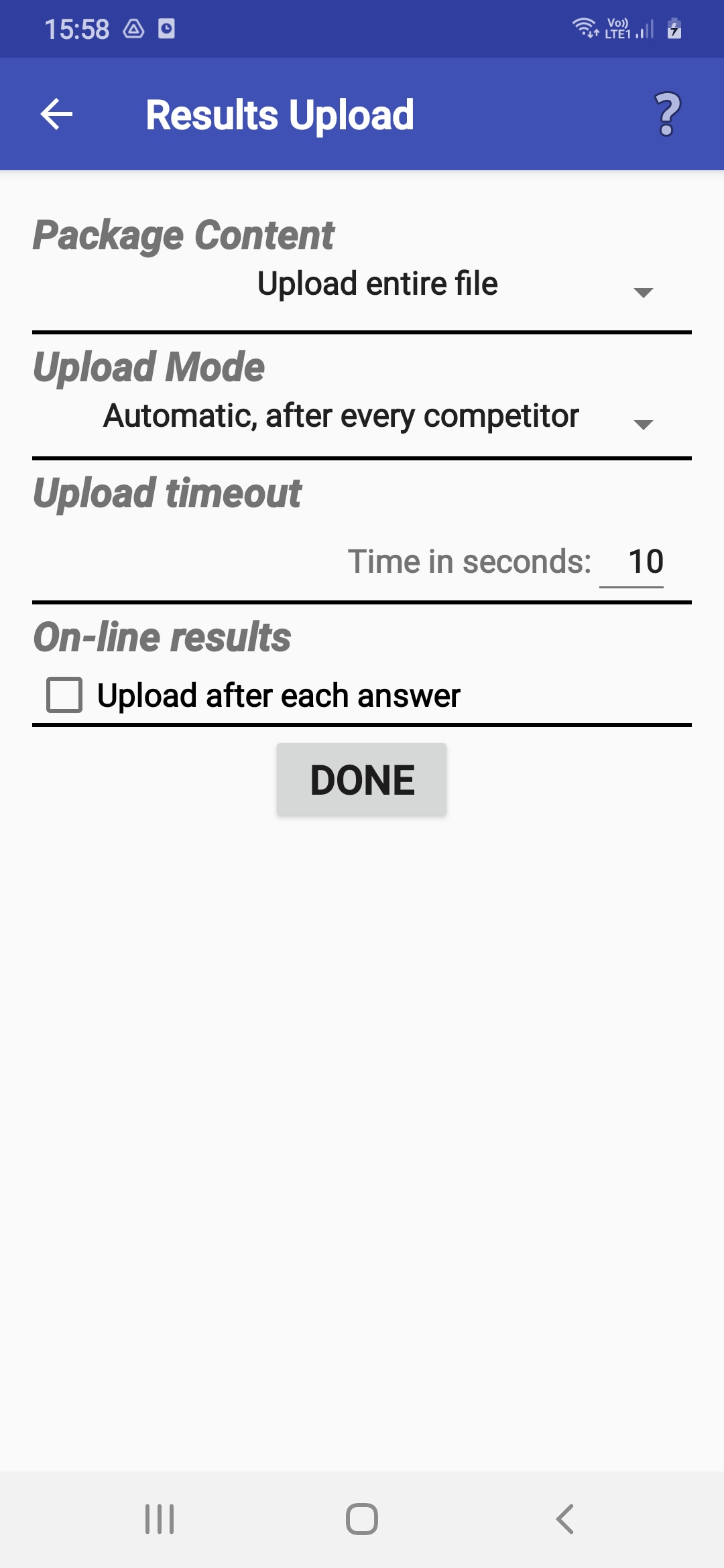Viewport: 724px width, 1568px height.
Task: Tap the DONE button
Action: point(362,779)
